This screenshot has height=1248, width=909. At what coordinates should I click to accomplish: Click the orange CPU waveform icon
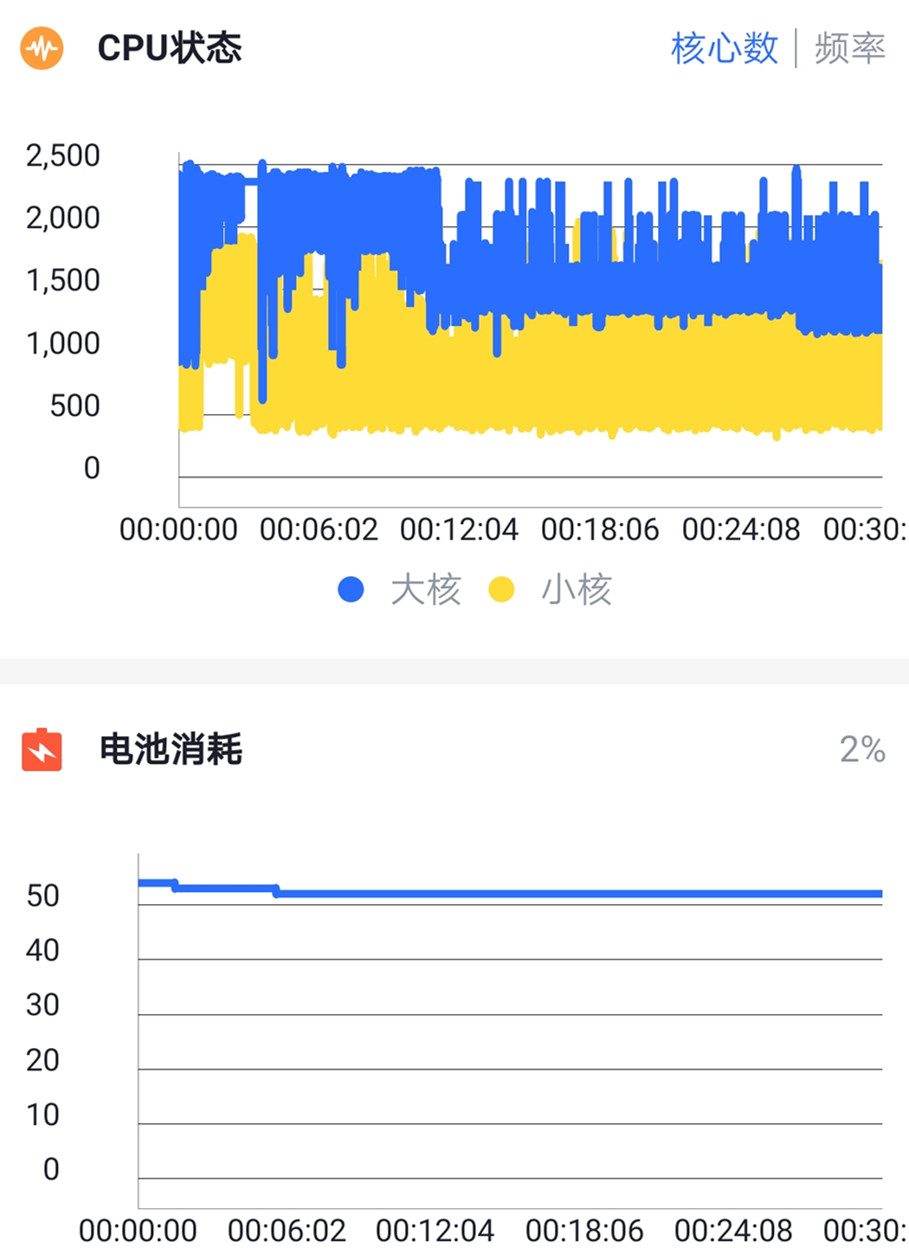pyautogui.click(x=41, y=47)
